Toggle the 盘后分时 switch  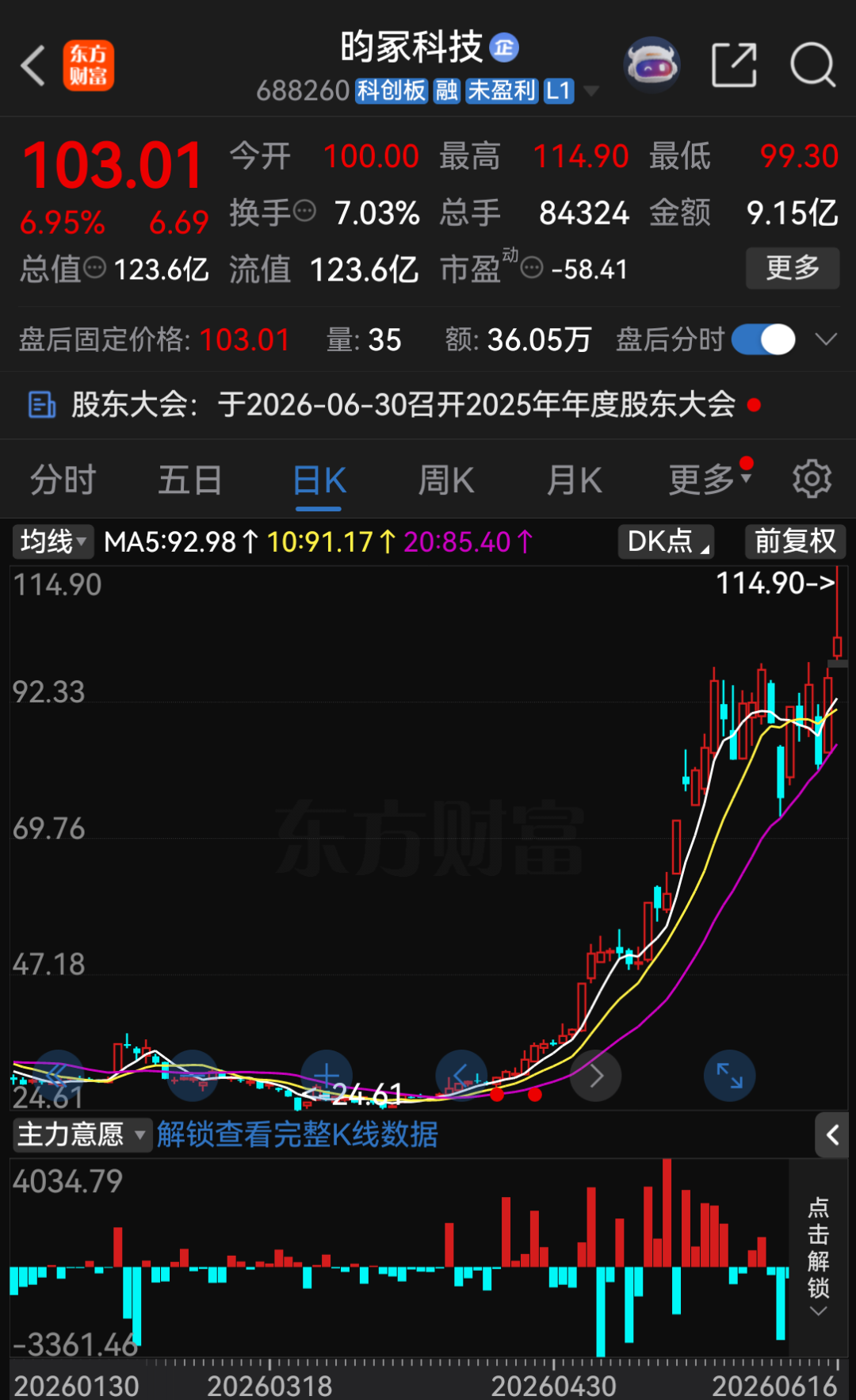pyautogui.click(x=763, y=340)
